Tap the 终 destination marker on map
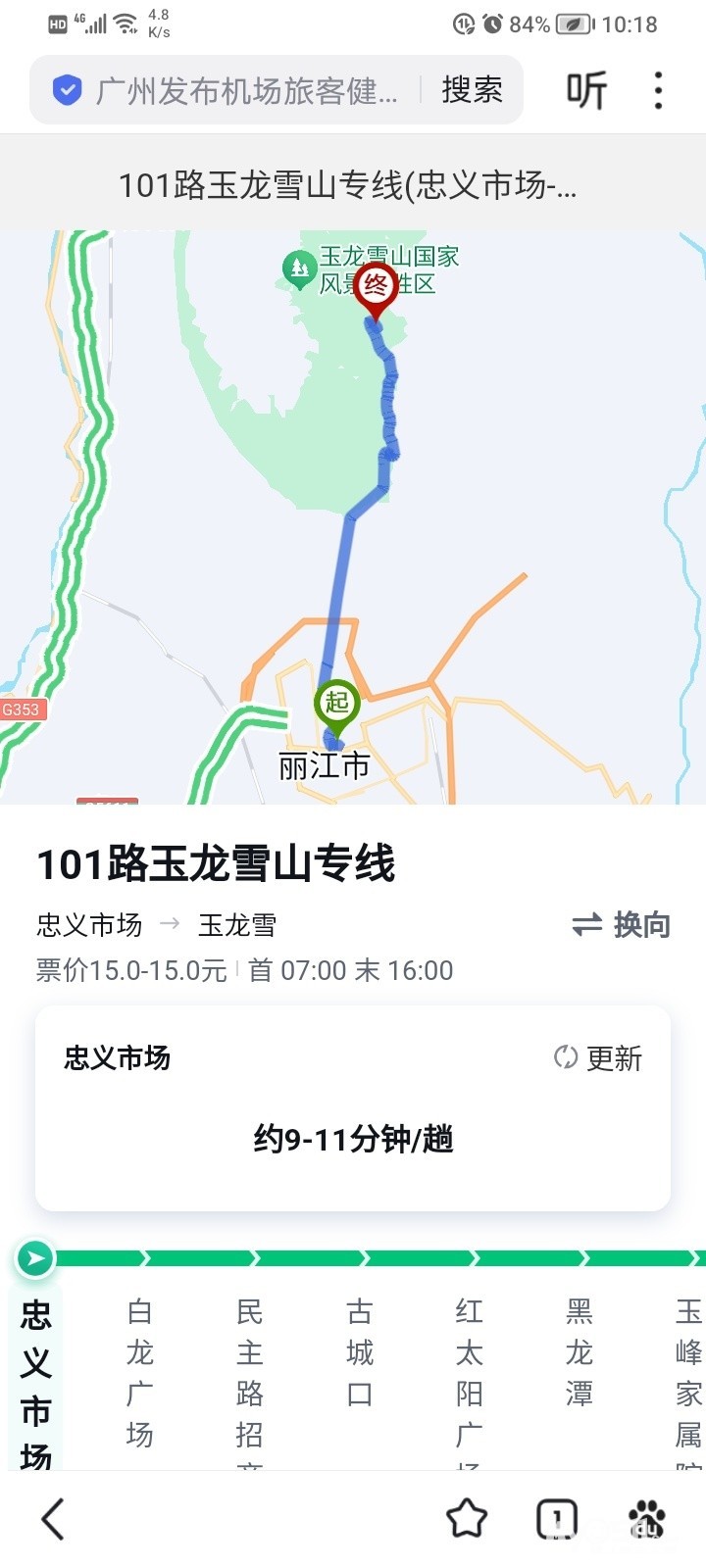This screenshot has height=1568, width=706. coord(375,287)
